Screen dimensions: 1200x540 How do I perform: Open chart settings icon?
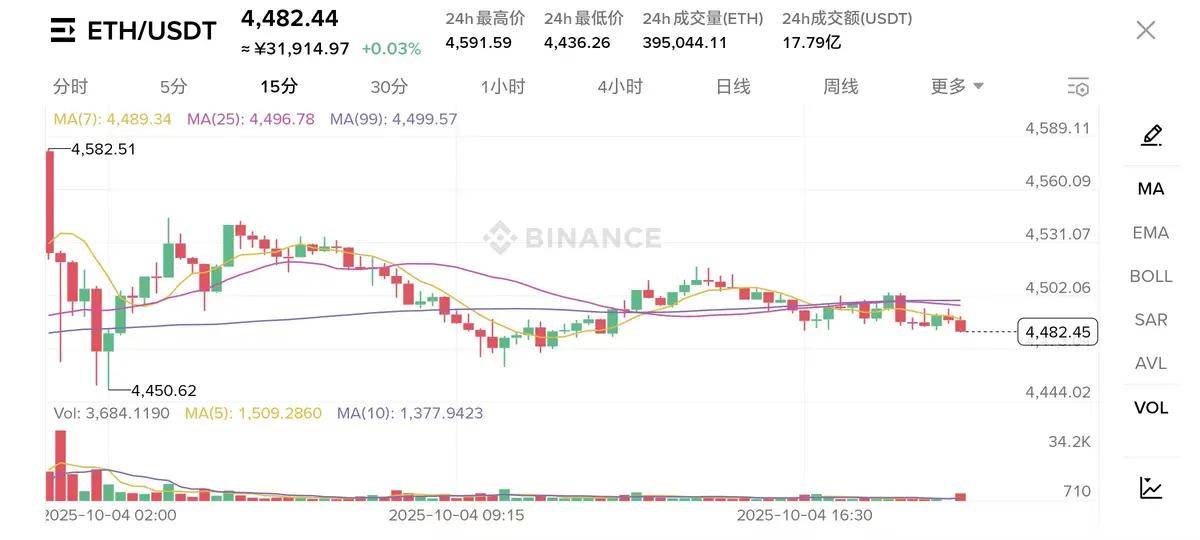[x=1078, y=87]
